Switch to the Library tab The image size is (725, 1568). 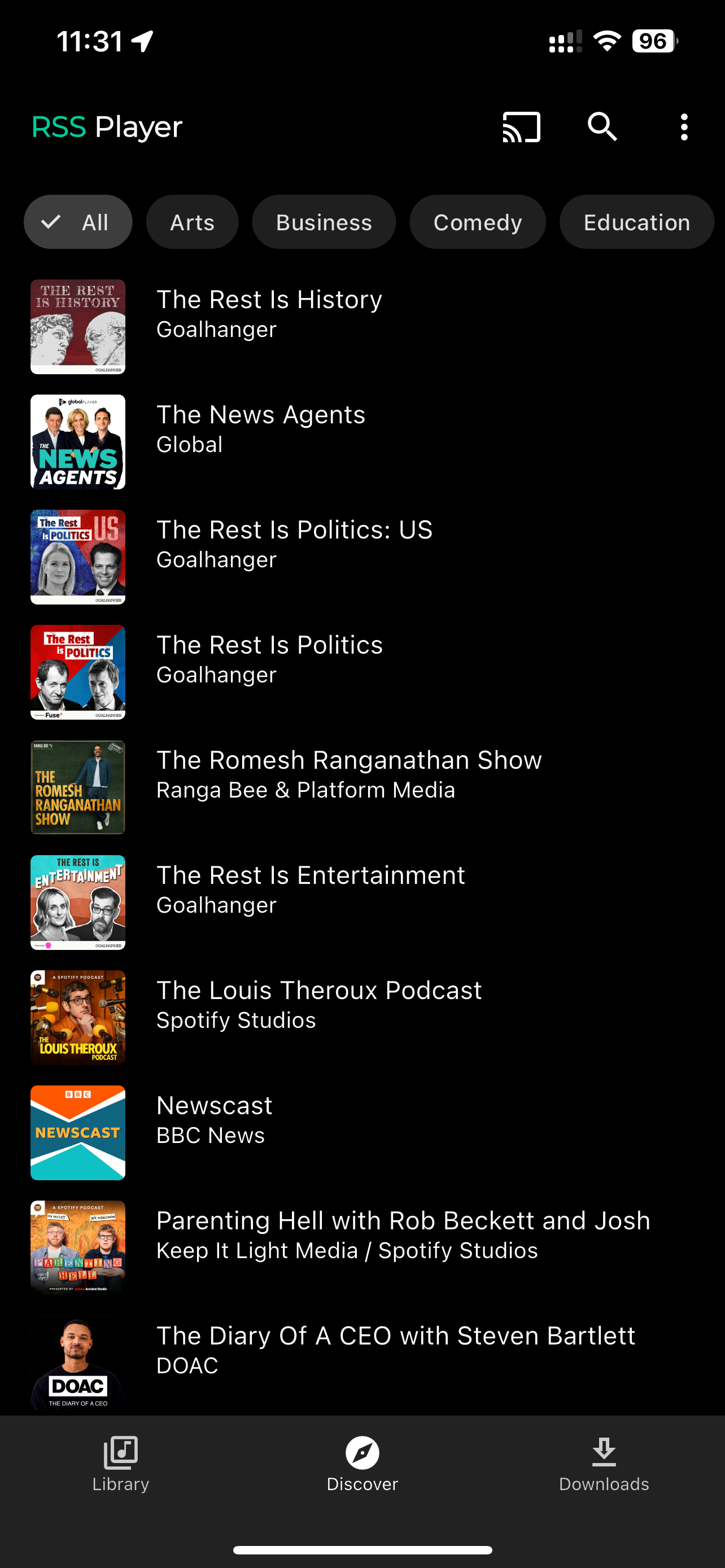pos(120,1465)
